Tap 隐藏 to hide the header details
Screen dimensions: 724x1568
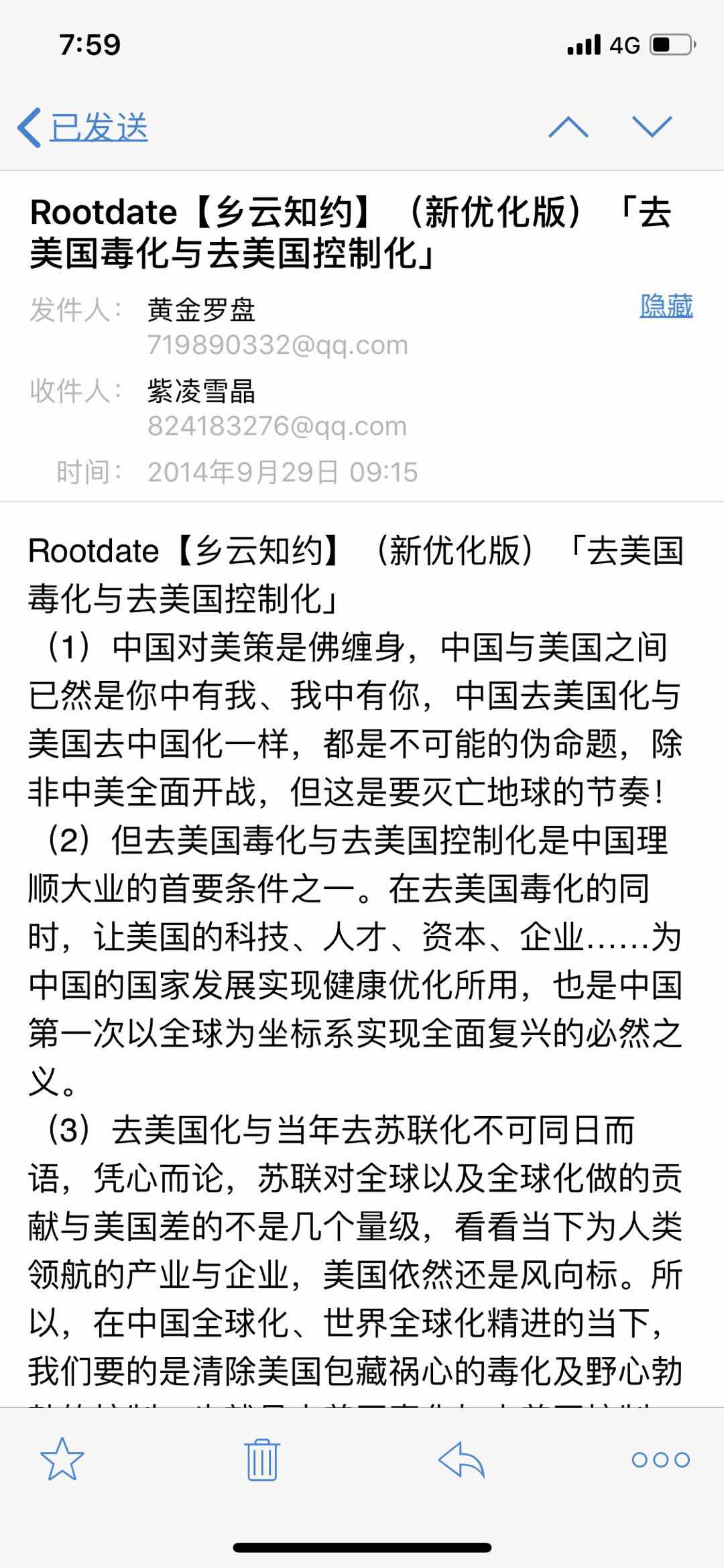pyautogui.click(x=666, y=306)
